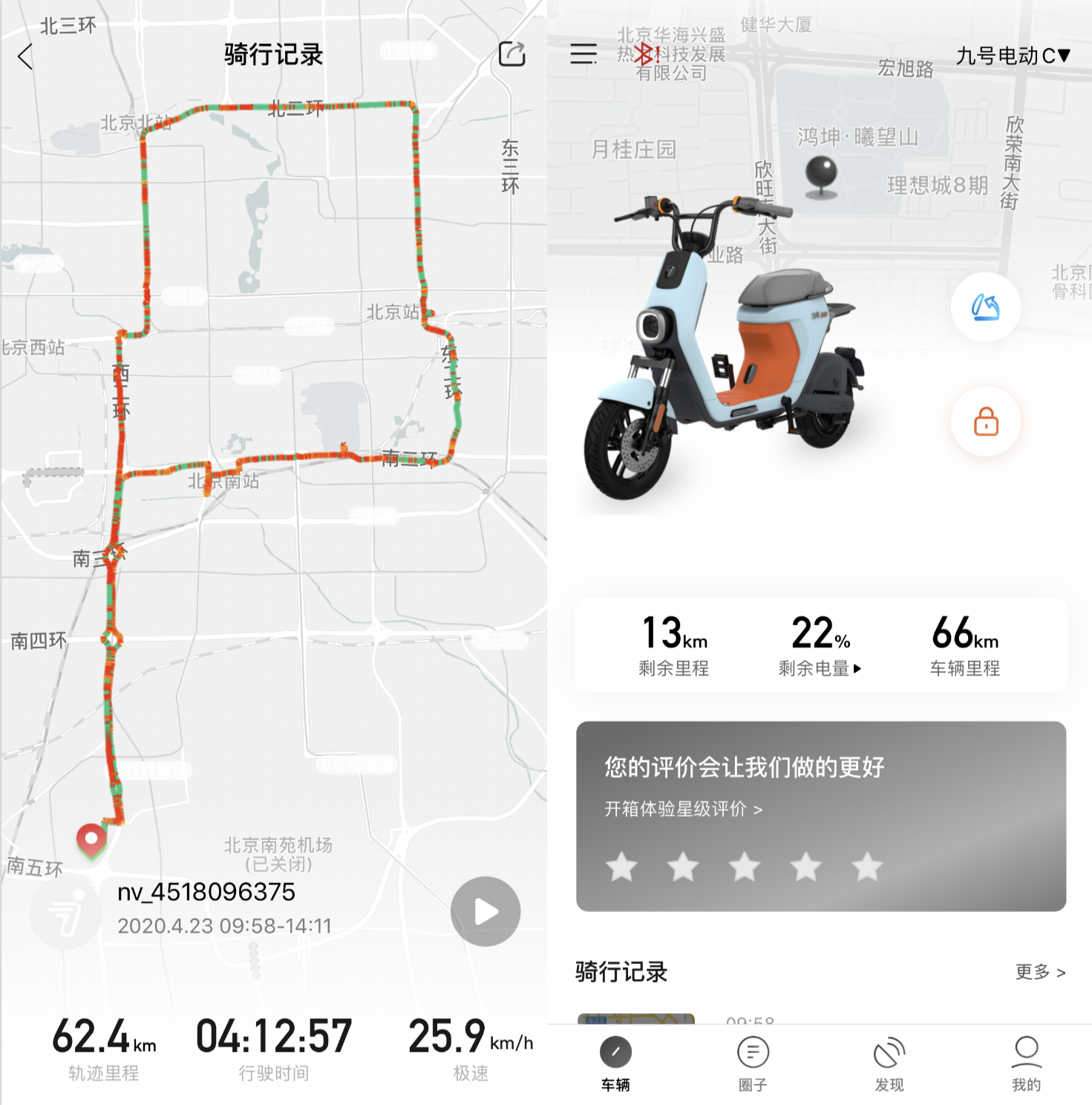Tap the orange lock button

pyautogui.click(x=985, y=421)
